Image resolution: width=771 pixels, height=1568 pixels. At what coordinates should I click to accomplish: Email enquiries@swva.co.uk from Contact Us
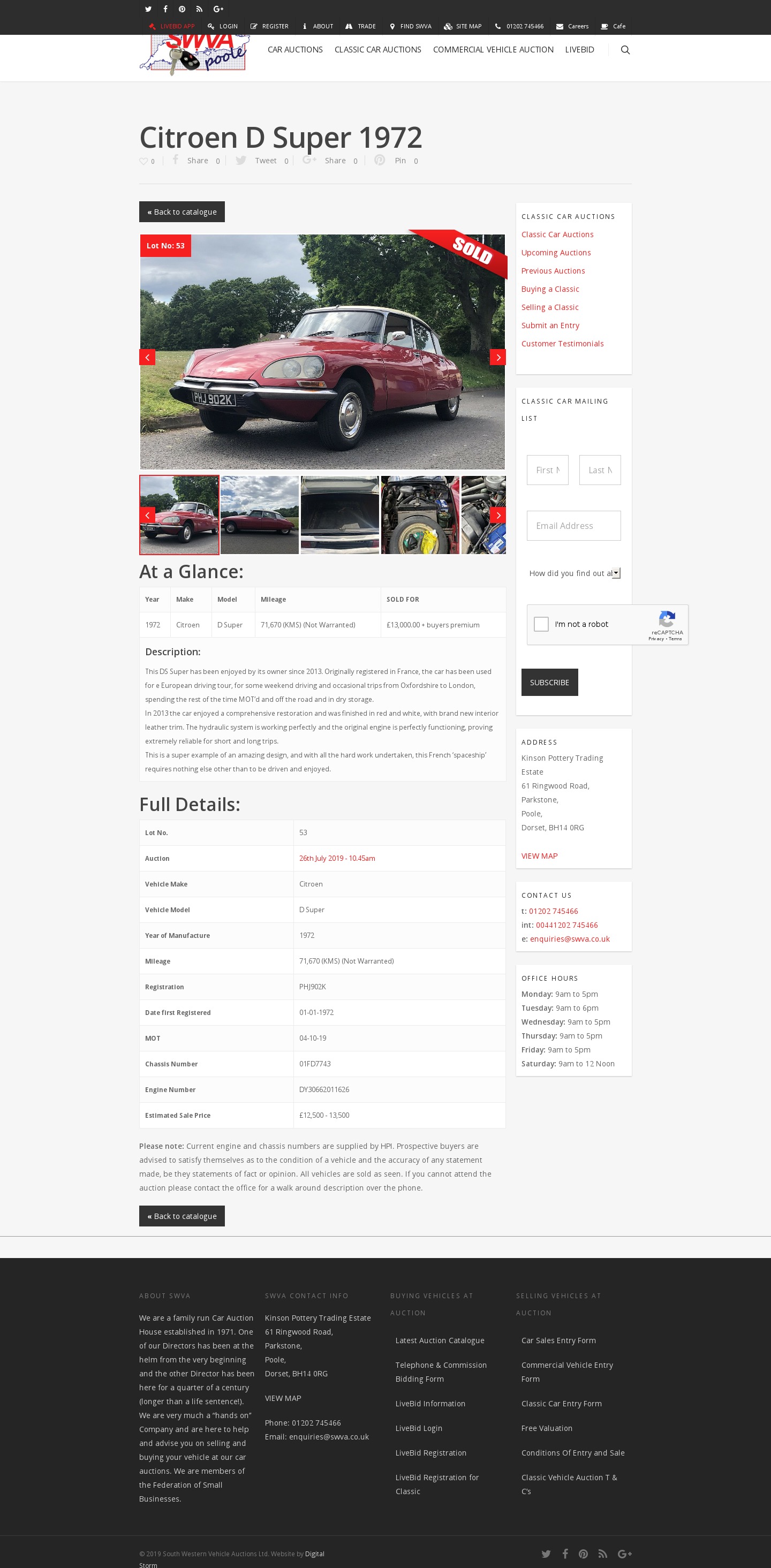[570, 939]
